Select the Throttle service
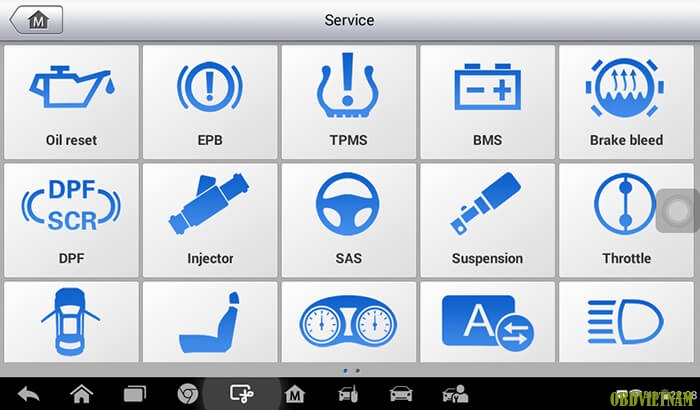The height and width of the screenshot is (410, 700). [x=626, y=216]
